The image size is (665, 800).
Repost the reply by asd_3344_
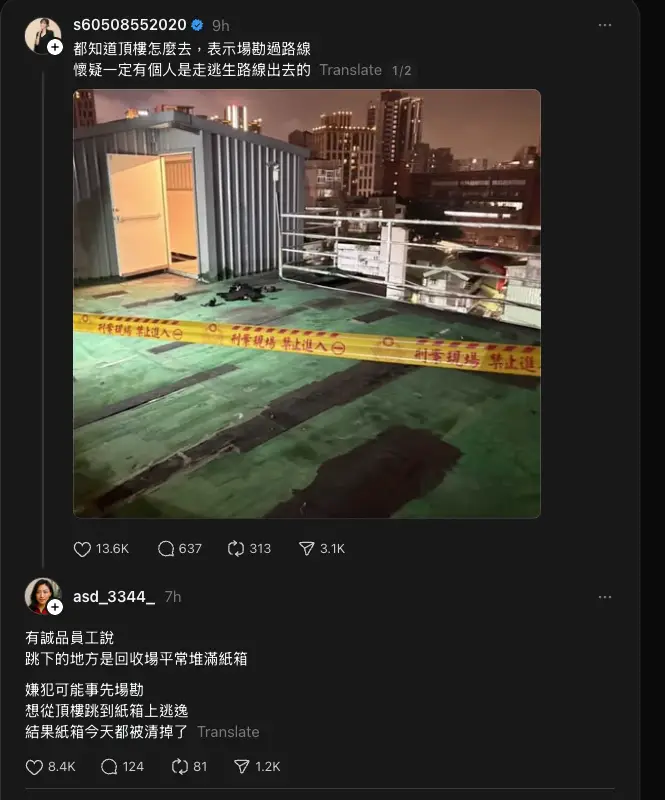click(181, 767)
